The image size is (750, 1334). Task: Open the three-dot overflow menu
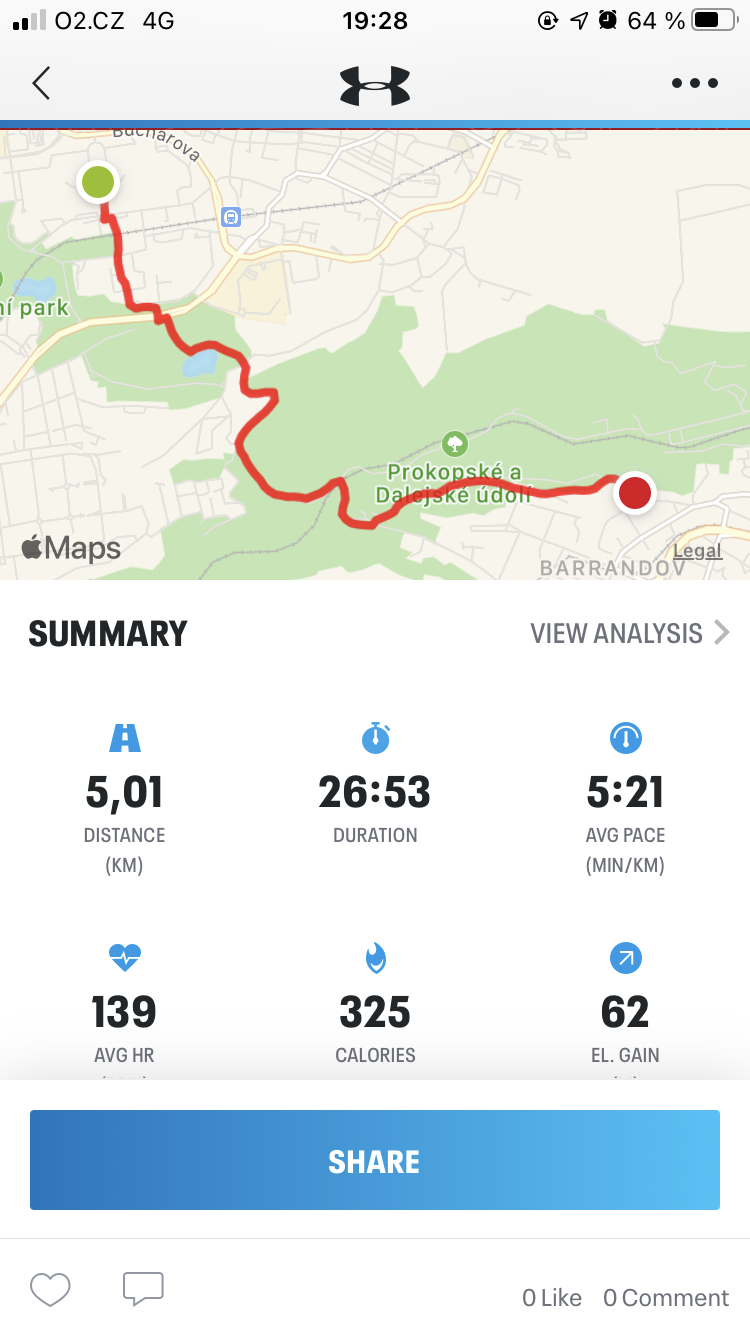(x=695, y=84)
